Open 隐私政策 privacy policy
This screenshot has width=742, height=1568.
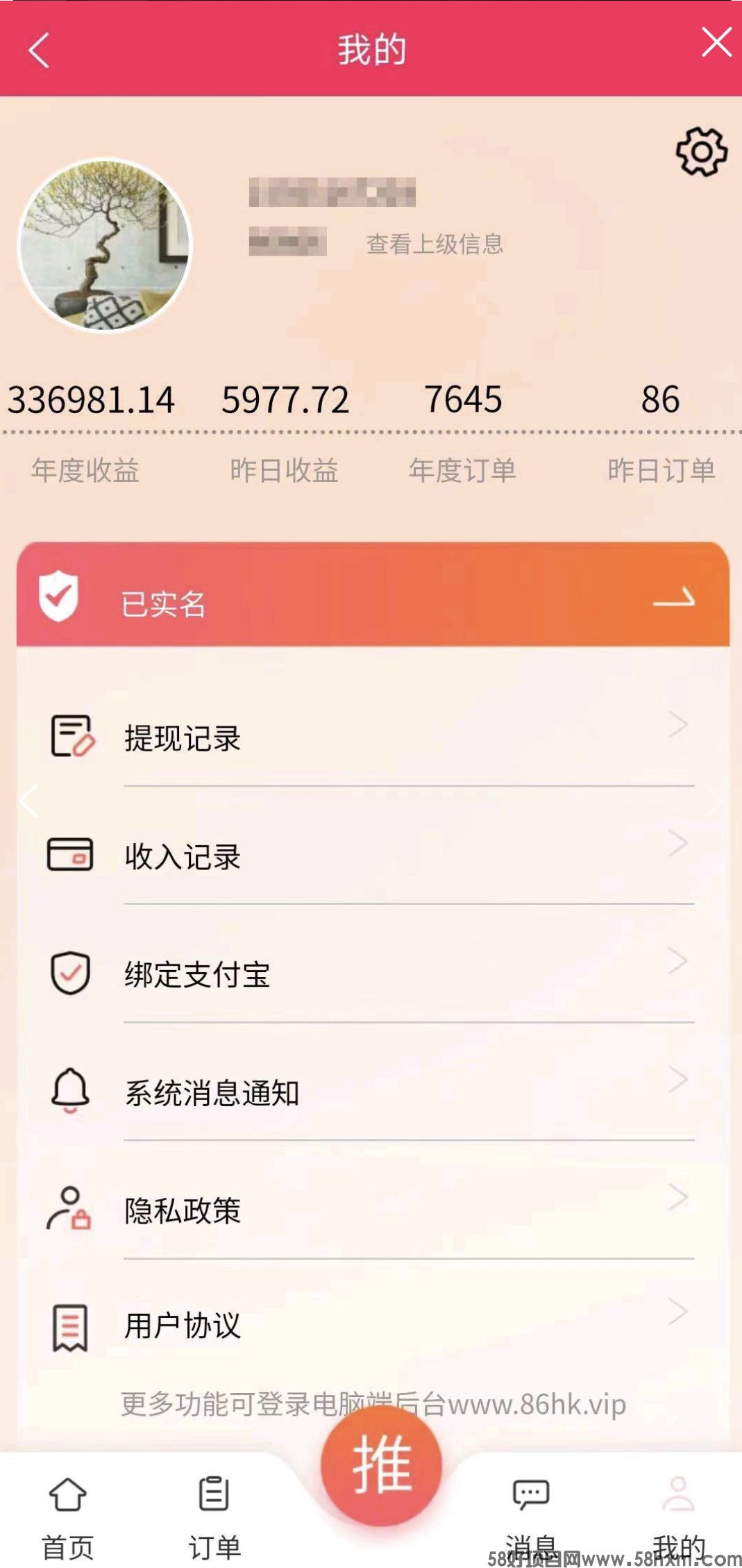click(x=373, y=1210)
